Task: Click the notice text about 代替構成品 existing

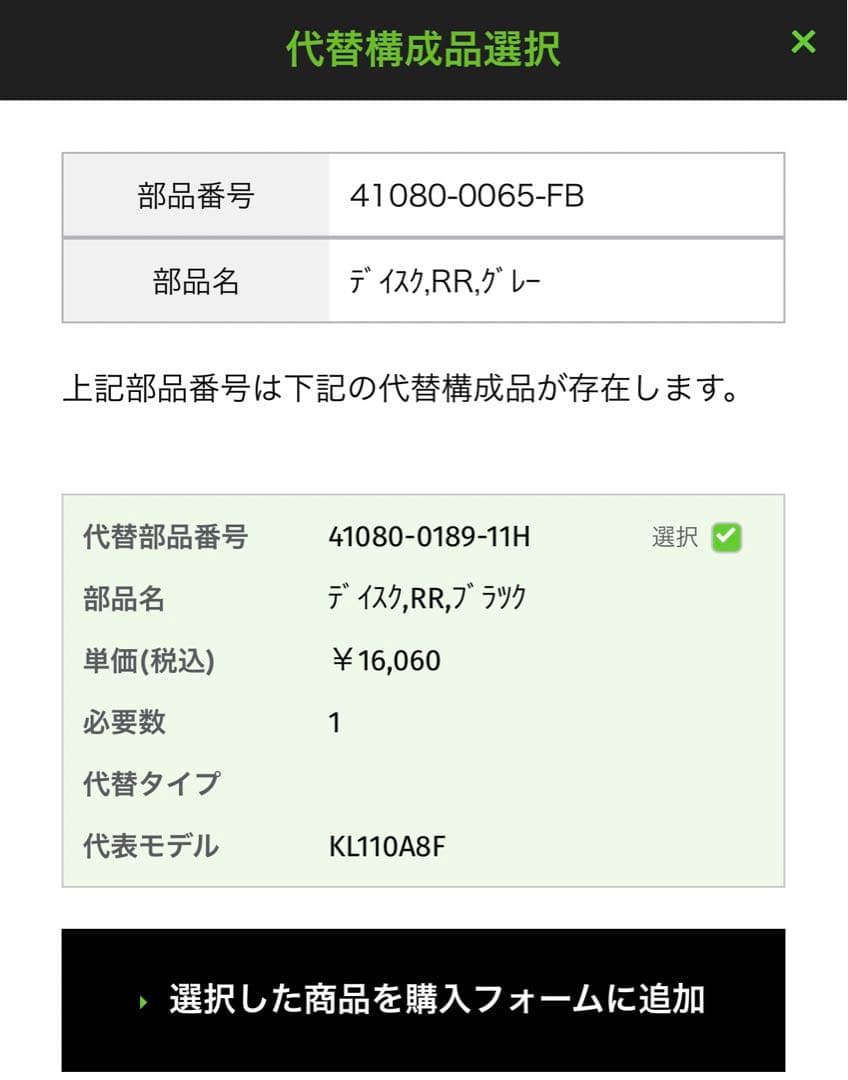Action: pos(424,388)
